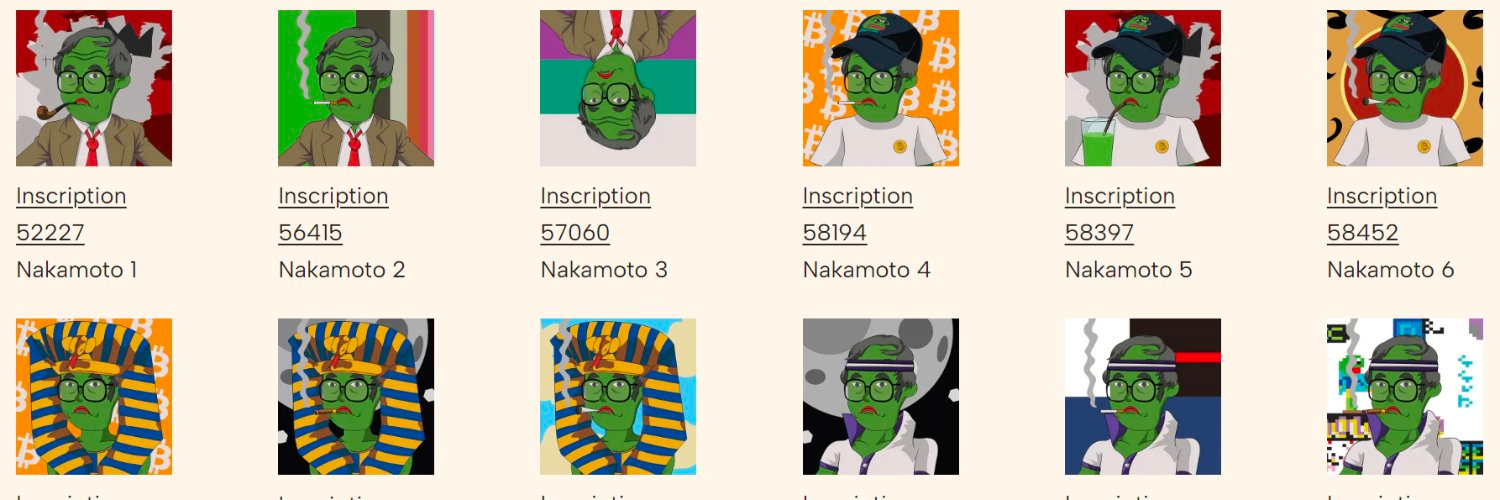Screen dimensions: 1500x500
Task: Open the headband tile with pixel art background
Action: coord(1404,396)
